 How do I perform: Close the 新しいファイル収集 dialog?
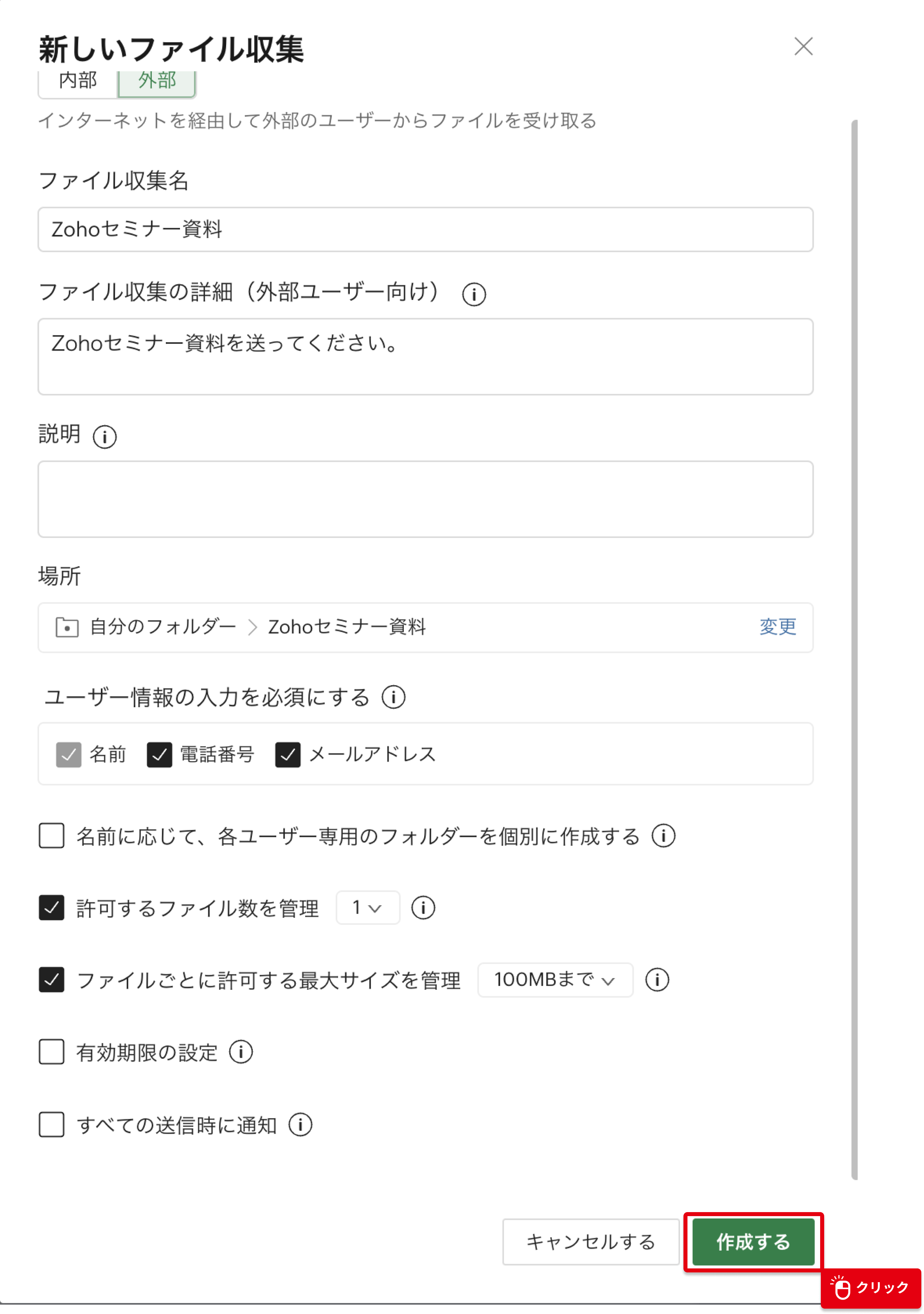(803, 46)
